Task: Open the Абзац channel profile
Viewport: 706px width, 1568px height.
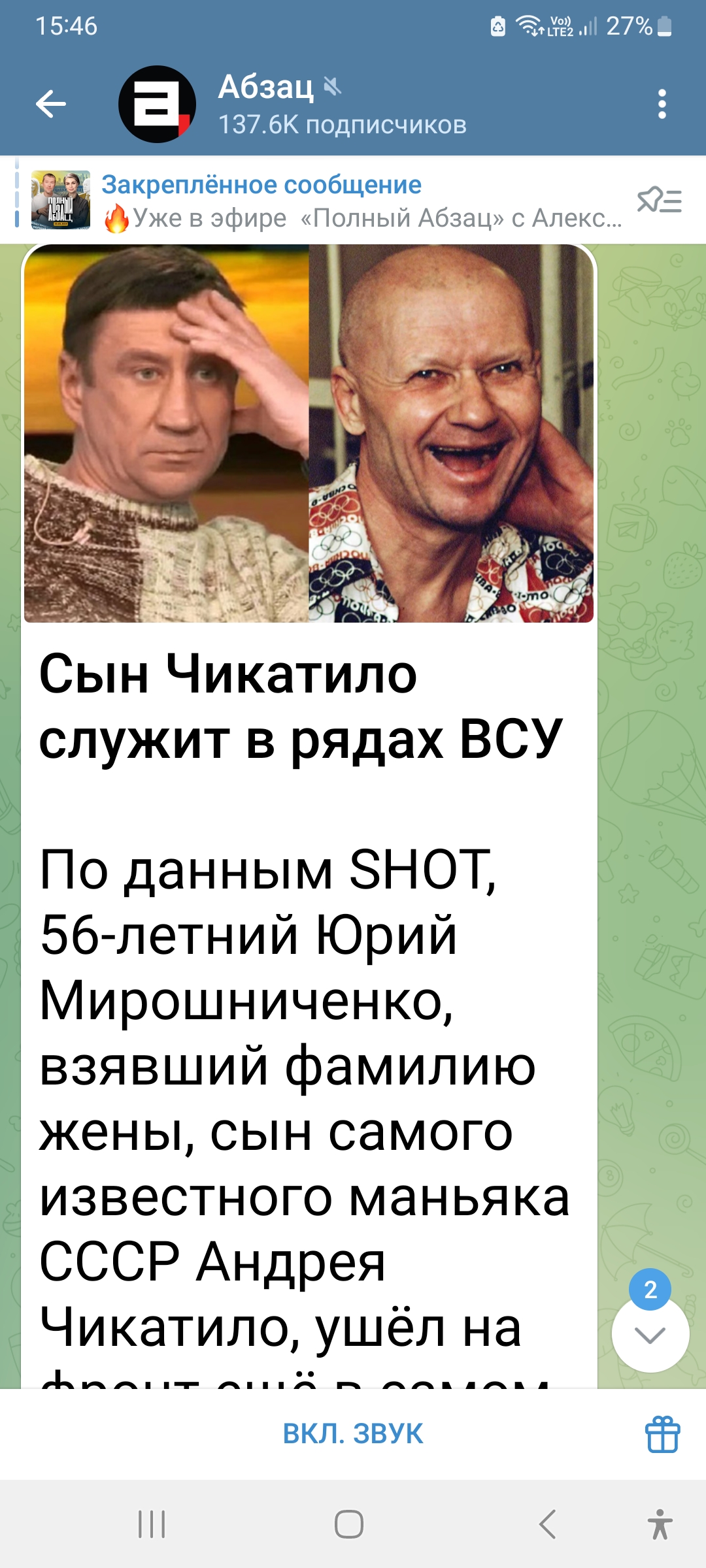Action: click(x=293, y=105)
